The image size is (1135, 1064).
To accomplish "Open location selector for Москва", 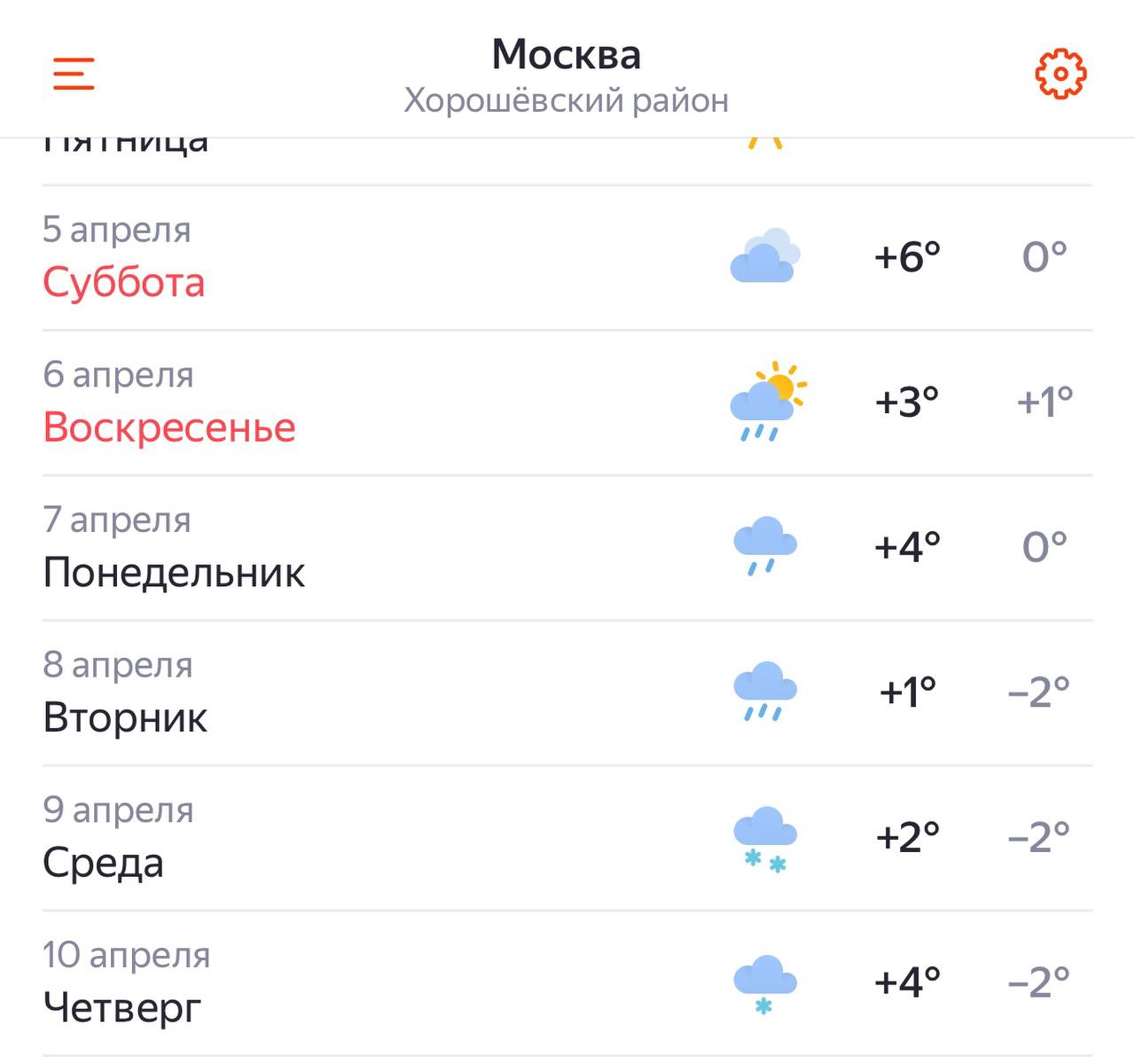I will point(567,55).
